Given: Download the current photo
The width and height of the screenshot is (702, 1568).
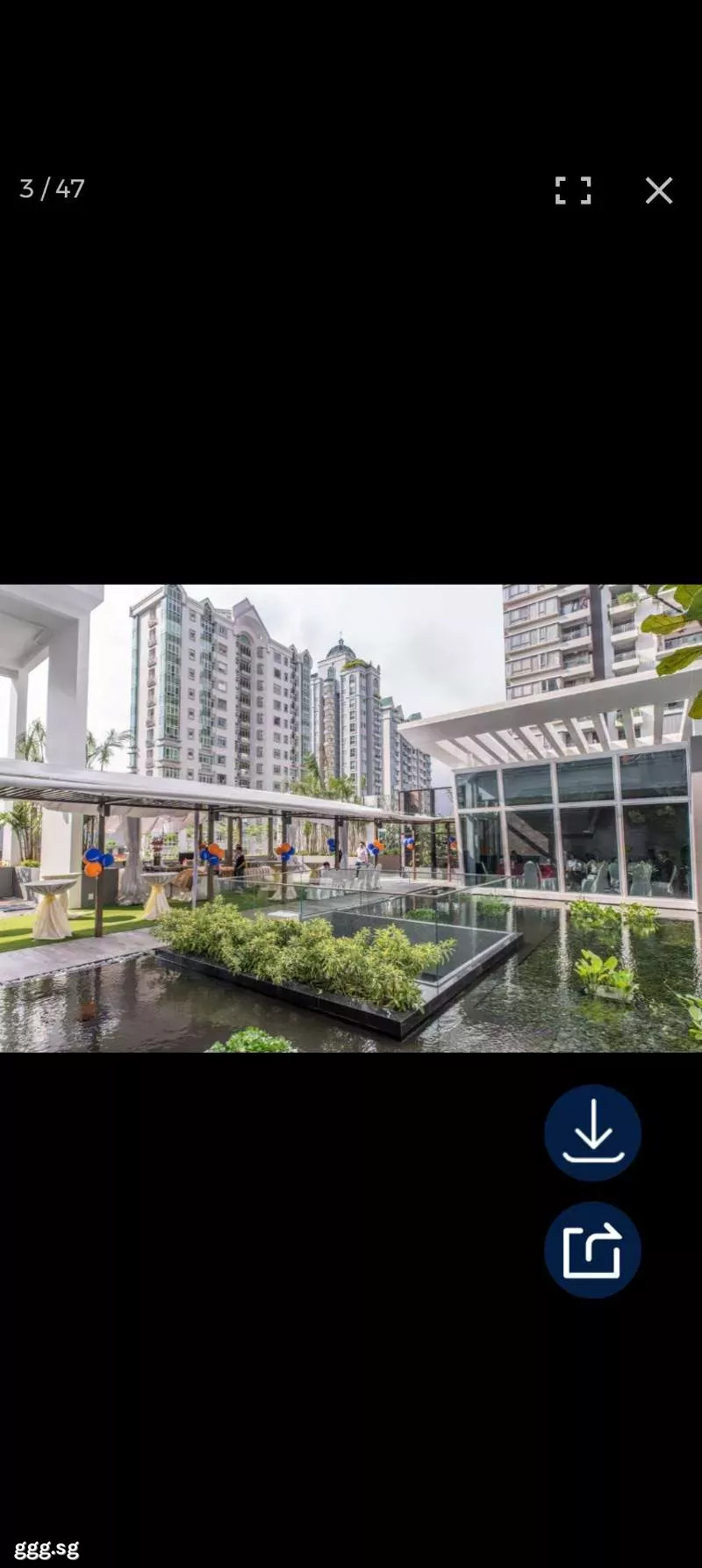Looking at the screenshot, I should tap(592, 1133).
